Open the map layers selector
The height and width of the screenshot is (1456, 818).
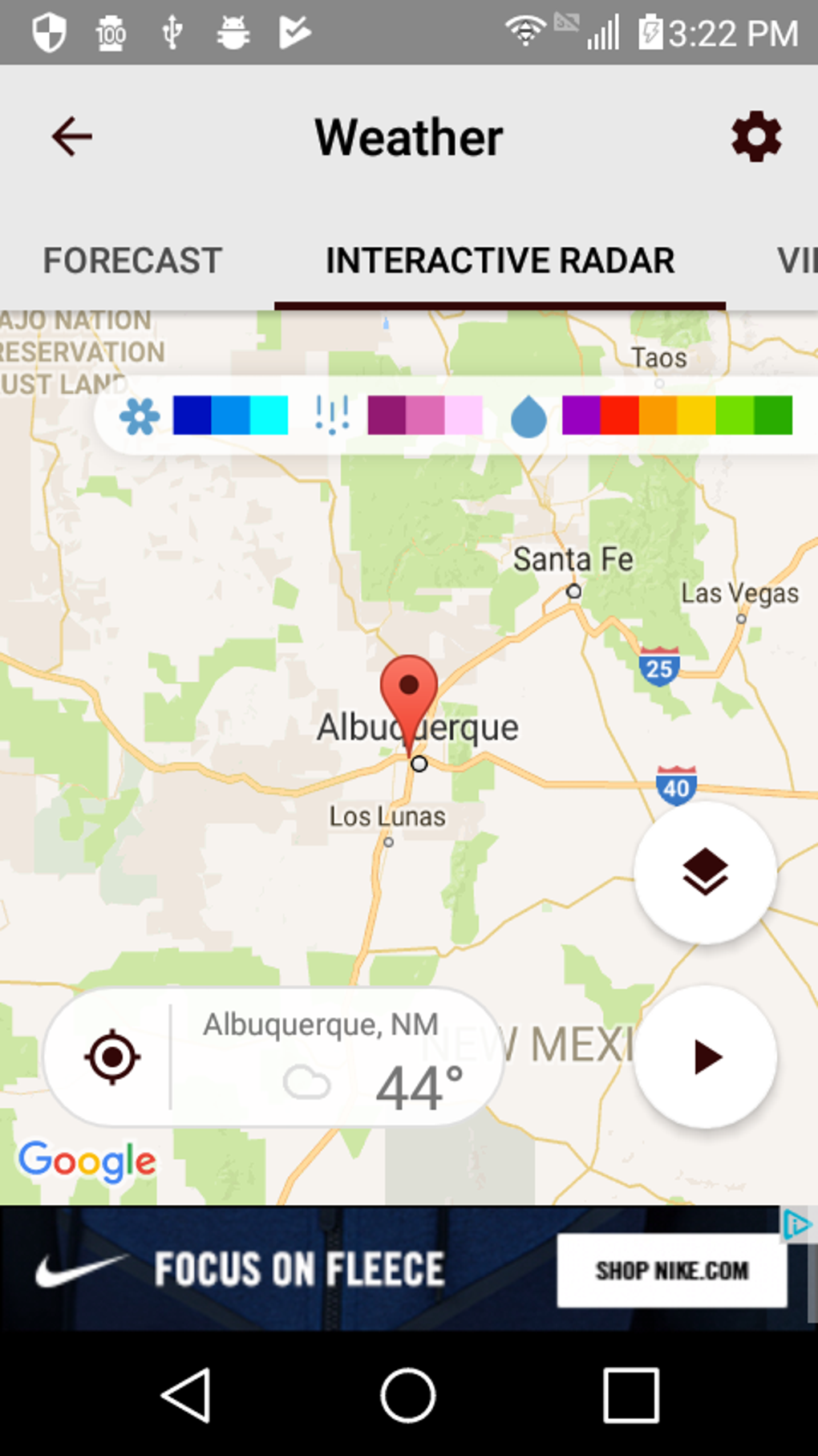(x=704, y=874)
